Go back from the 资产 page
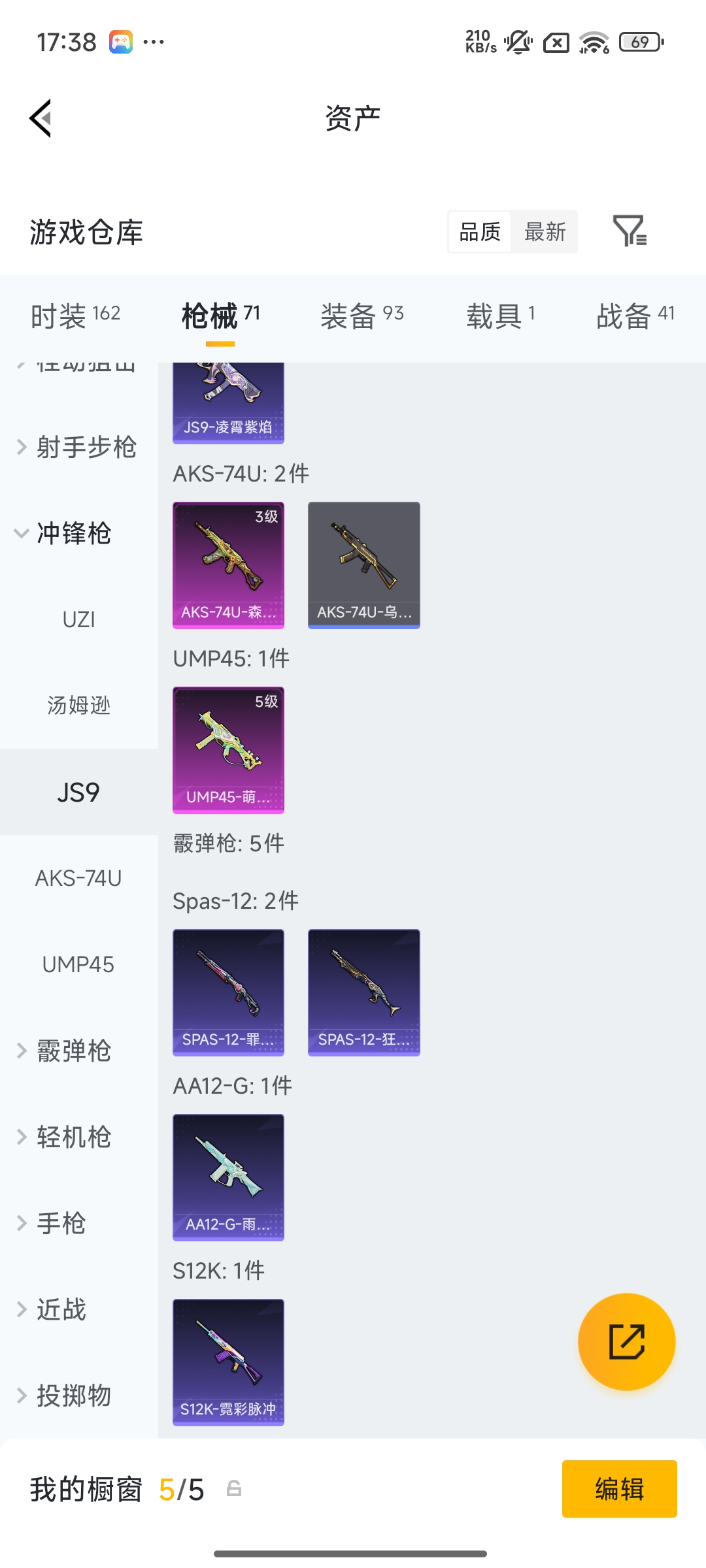 [41, 118]
